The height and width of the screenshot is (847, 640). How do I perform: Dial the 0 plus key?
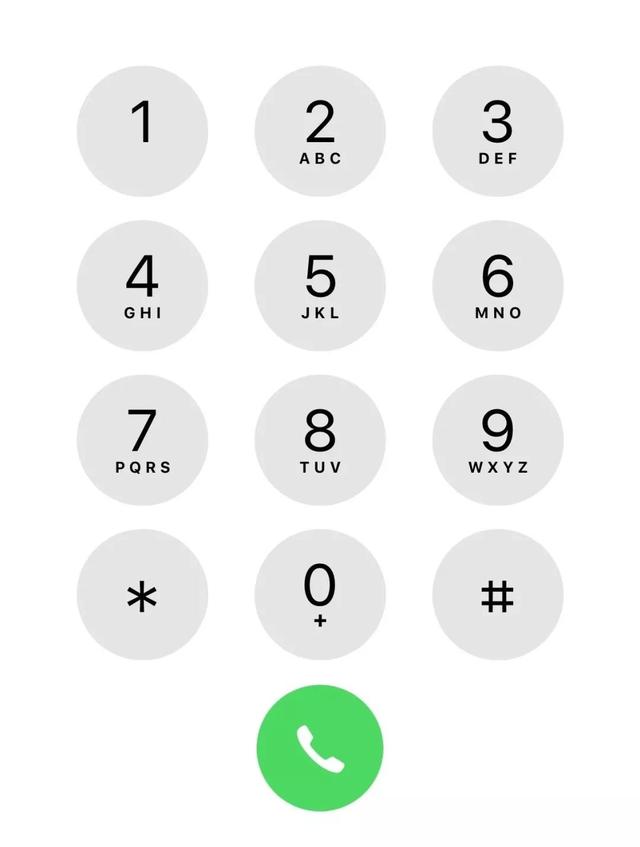point(320,595)
